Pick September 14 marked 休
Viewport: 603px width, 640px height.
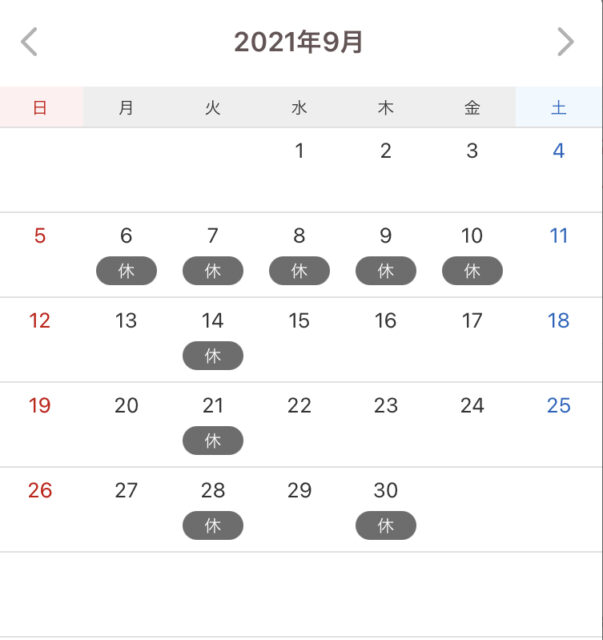pos(213,337)
